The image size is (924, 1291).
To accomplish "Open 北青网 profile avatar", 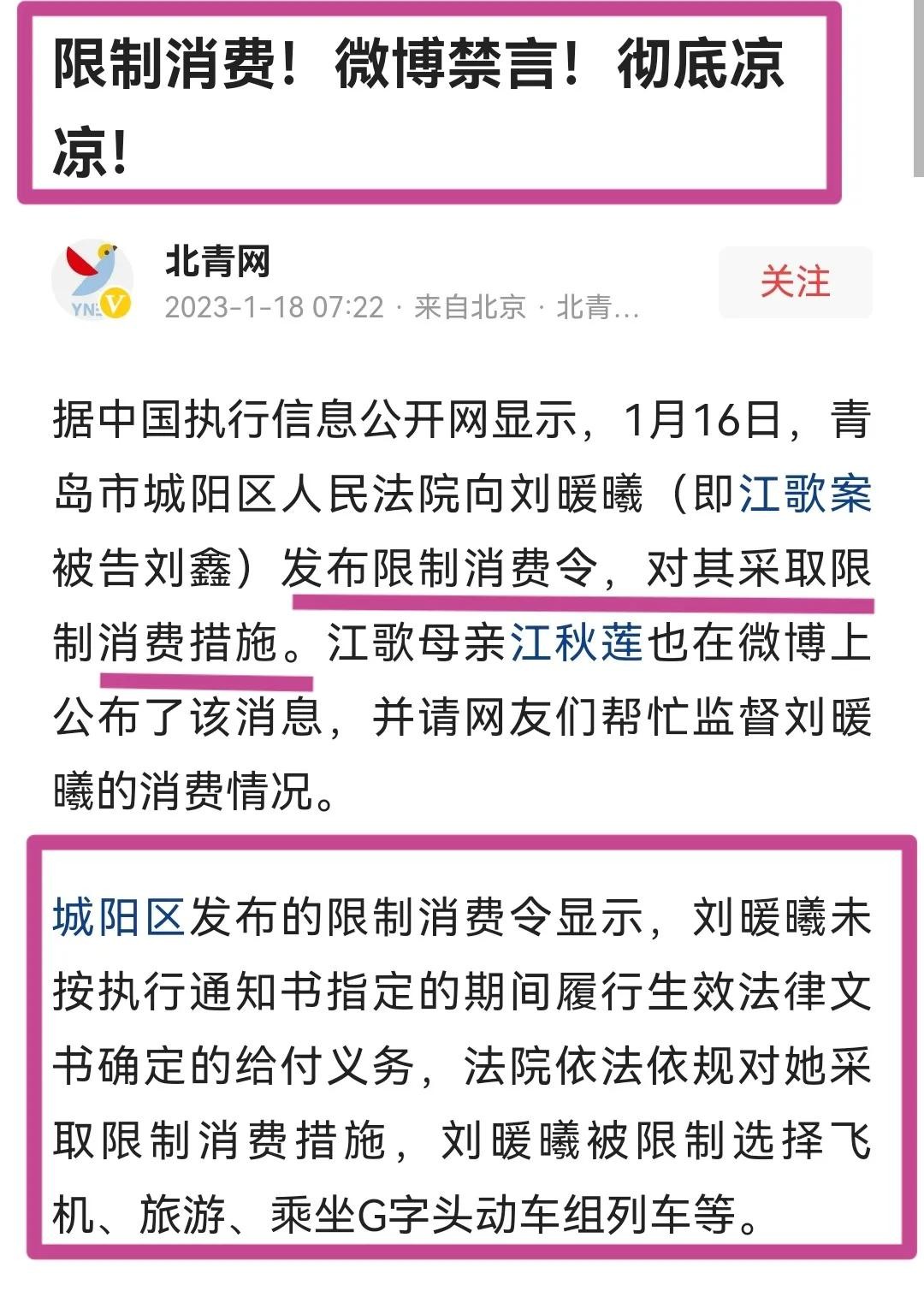I will [92, 279].
